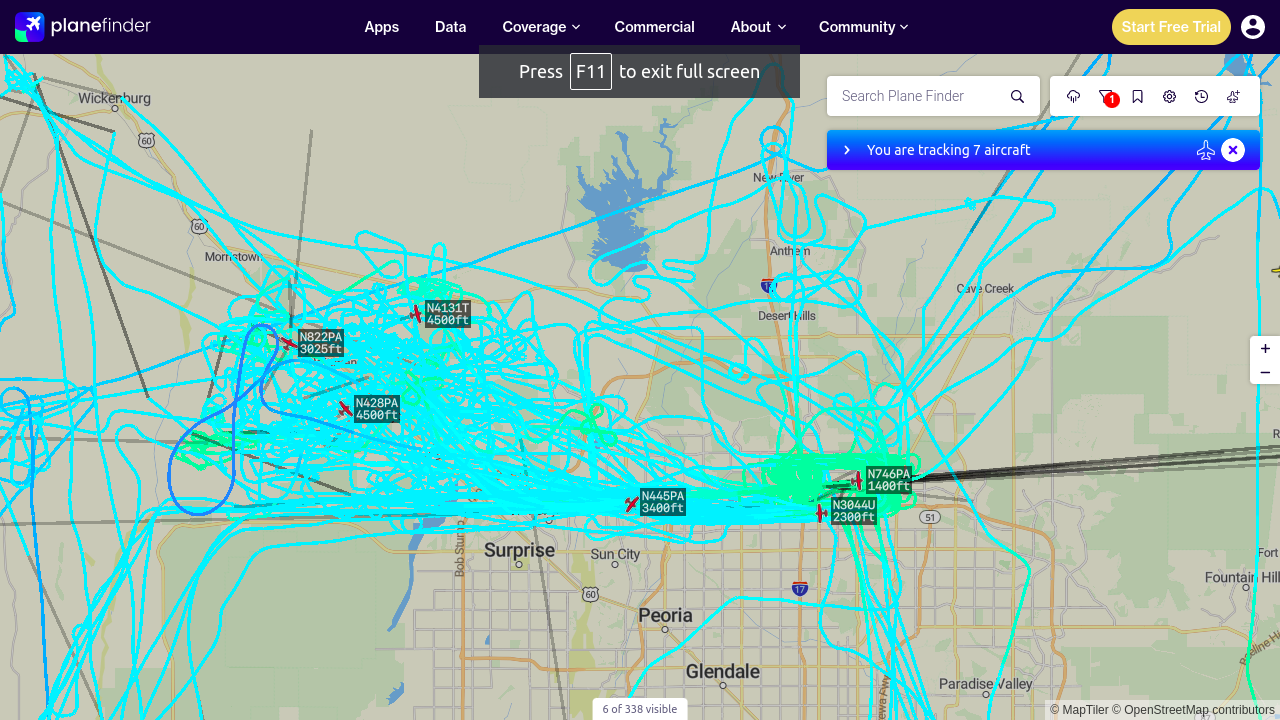Open the Data page
The width and height of the screenshot is (1280, 720).
coord(450,27)
